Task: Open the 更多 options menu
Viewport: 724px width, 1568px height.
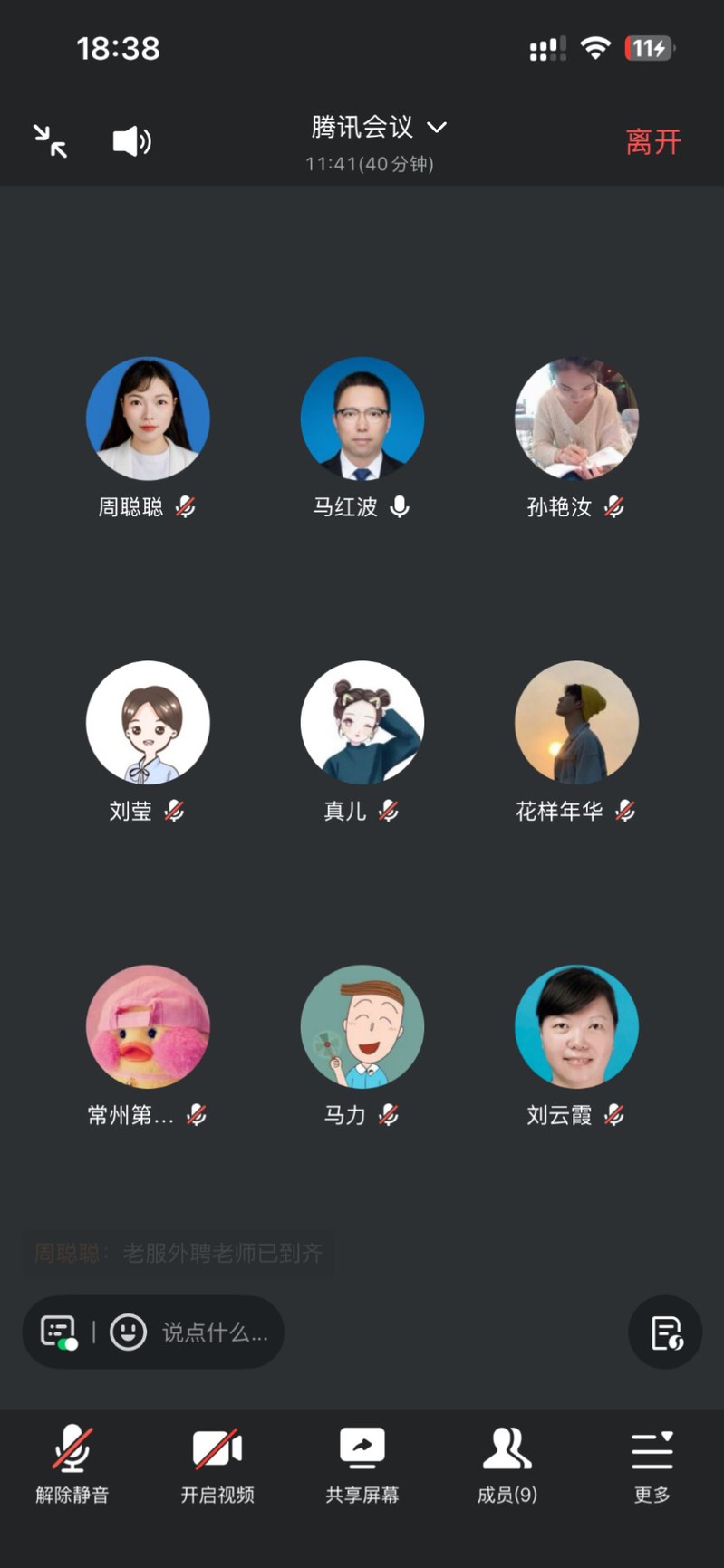Action: 652,1465
